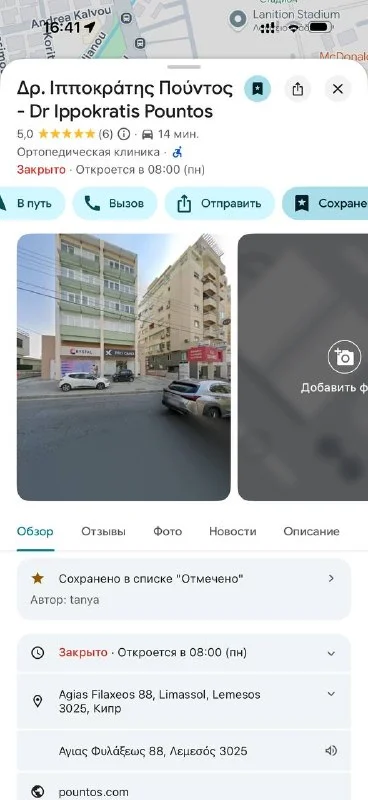Tap the Отправить chip
The width and height of the screenshot is (368, 800).
219,204
